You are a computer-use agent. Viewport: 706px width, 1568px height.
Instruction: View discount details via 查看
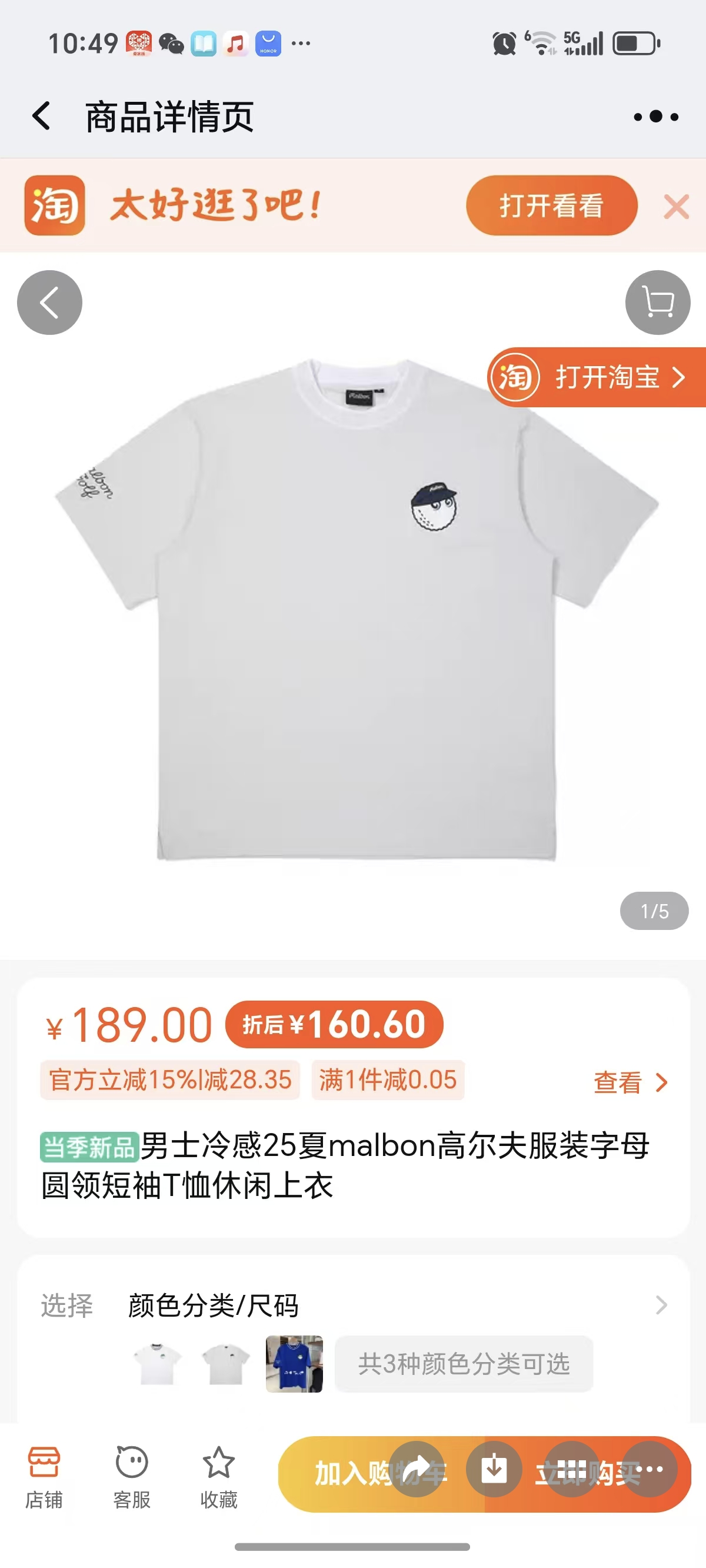coord(630,1082)
